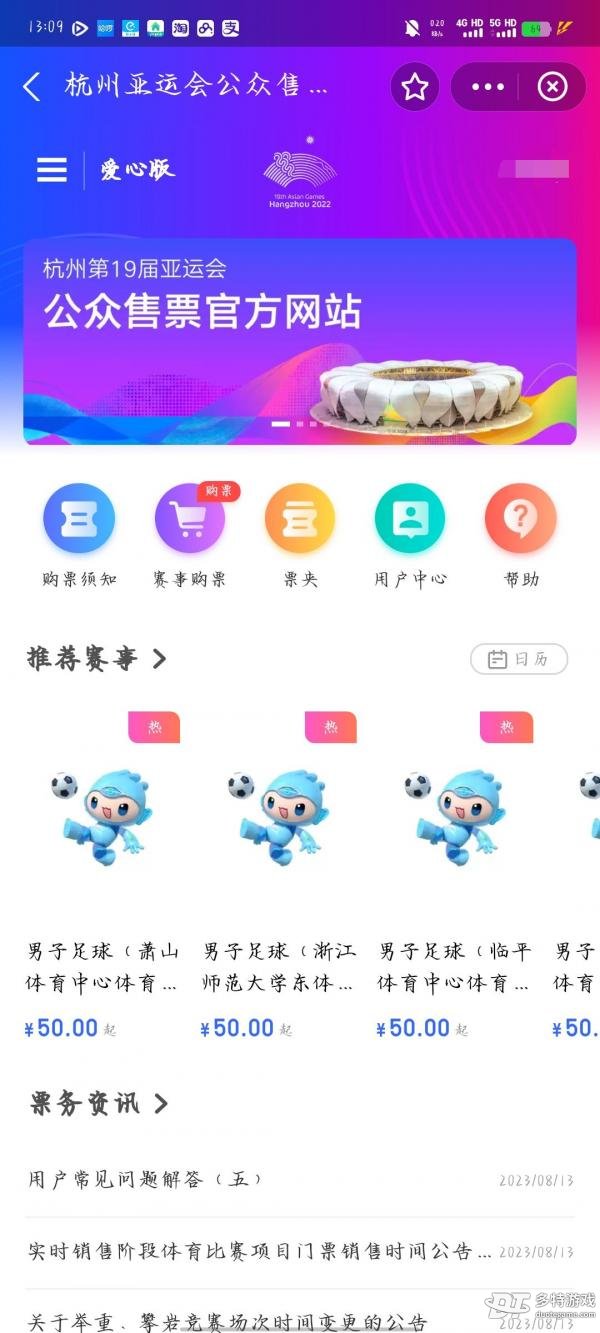Image resolution: width=600 pixels, height=1333 pixels.
Task: Open the hamburger drawer menu
Action: 52,170
